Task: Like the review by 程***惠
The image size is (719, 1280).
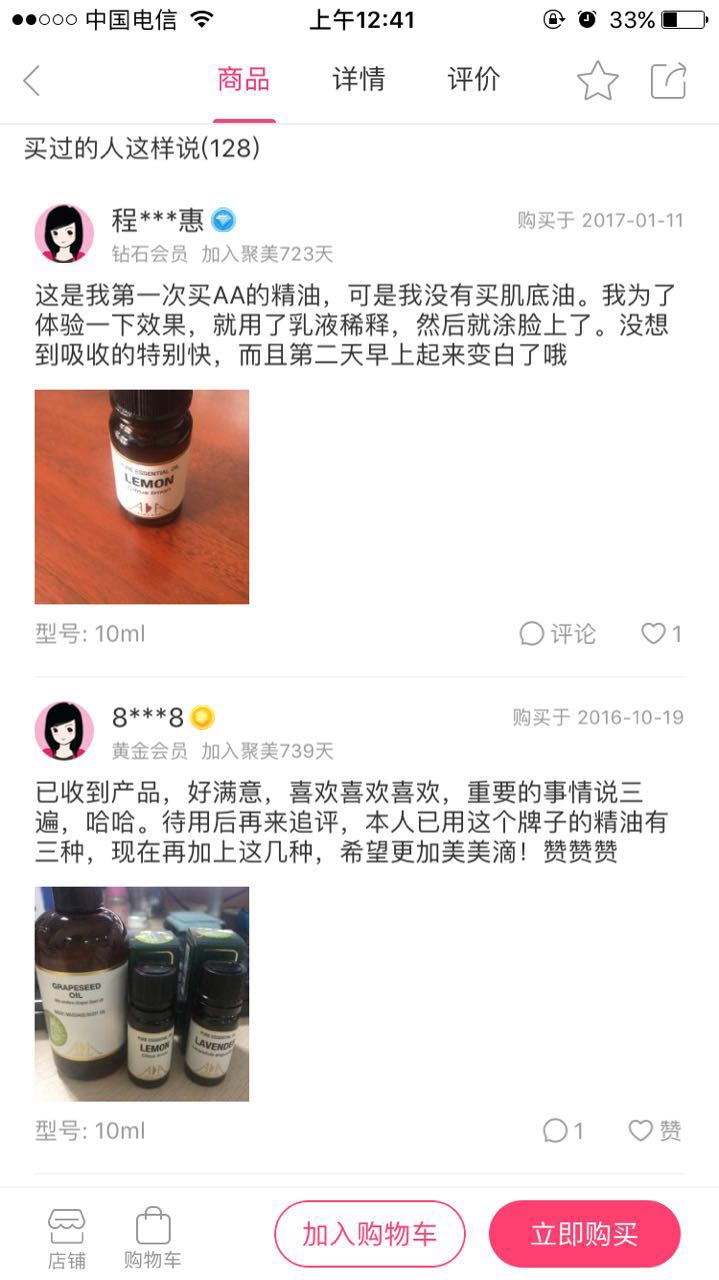Action: click(661, 633)
